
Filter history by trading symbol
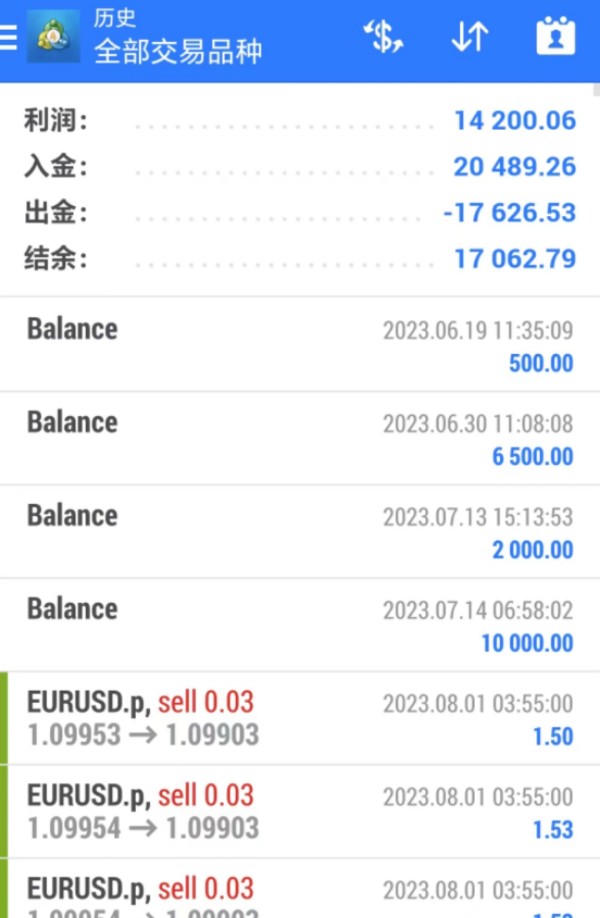tap(382, 38)
